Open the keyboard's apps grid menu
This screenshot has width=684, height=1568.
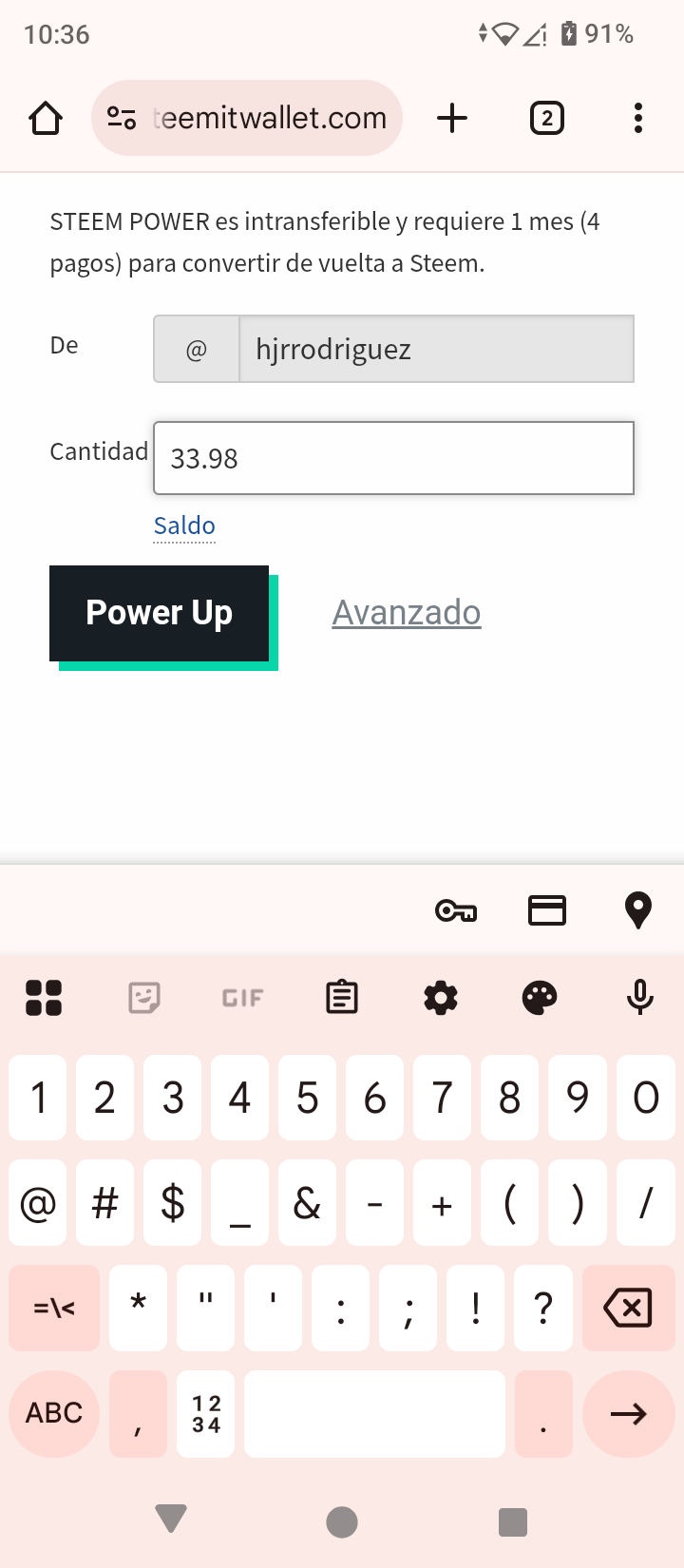[44, 998]
